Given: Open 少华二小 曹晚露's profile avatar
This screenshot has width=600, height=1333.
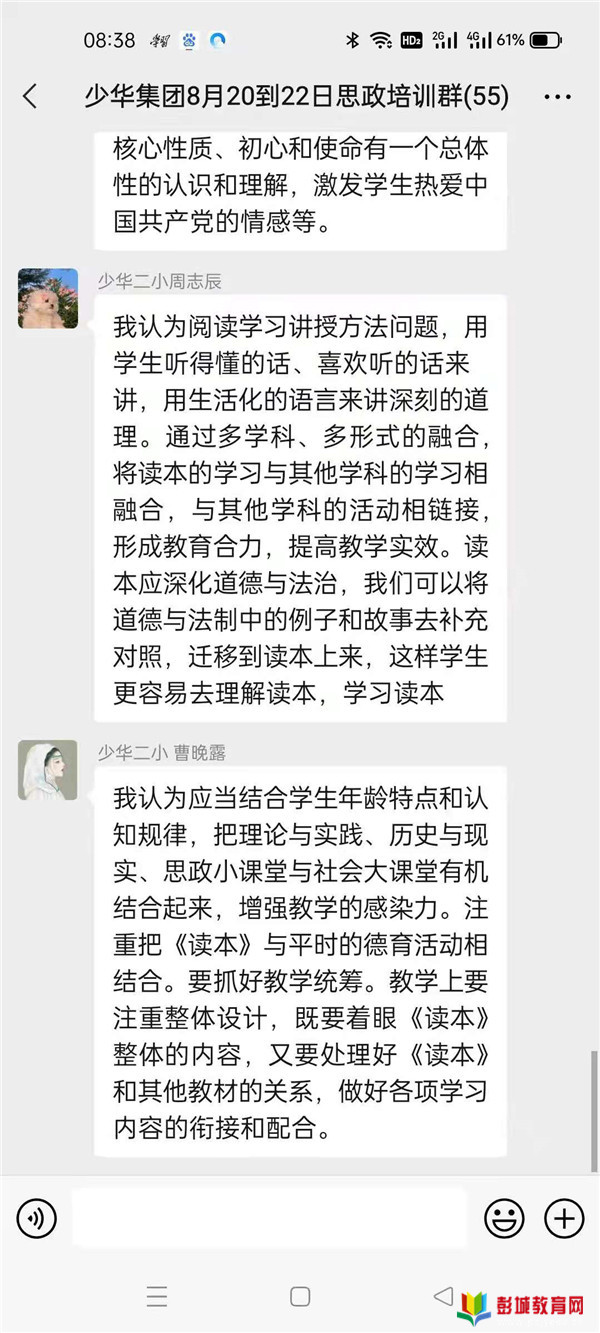Looking at the screenshot, I should coord(47,770).
